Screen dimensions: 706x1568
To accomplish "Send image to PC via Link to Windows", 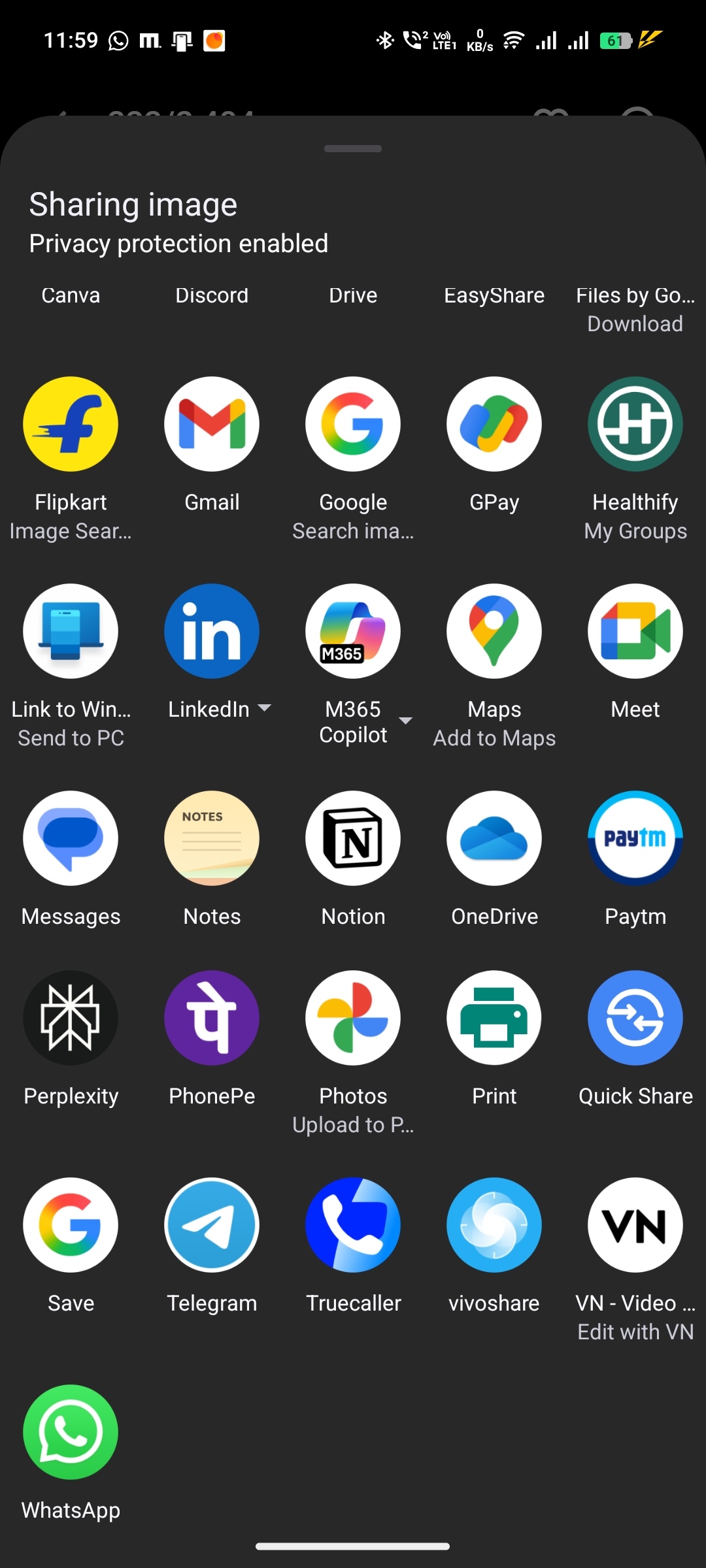I will (x=71, y=630).
